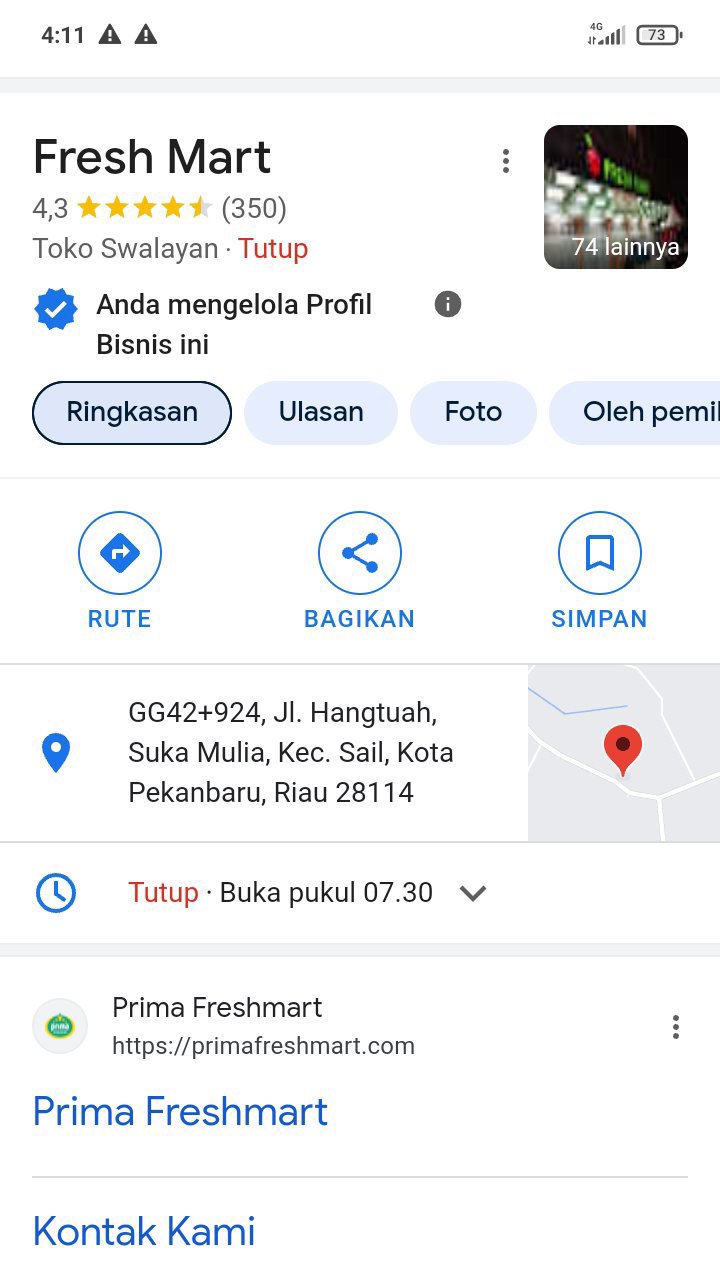Show info about managing this Business Profile
Screen dimensions: 720x1280
[x=448, y=304]
